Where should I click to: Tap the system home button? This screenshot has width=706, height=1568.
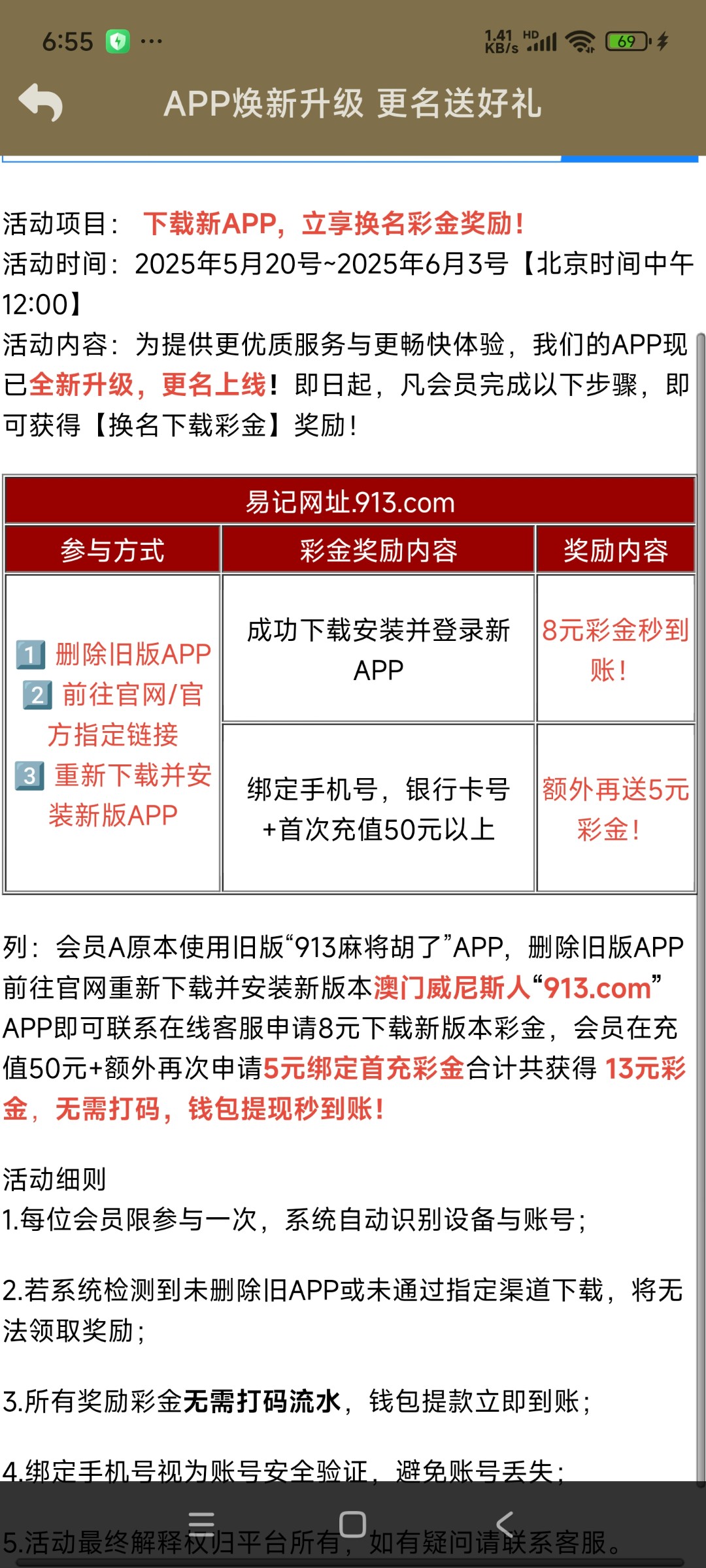[352, 1524]
